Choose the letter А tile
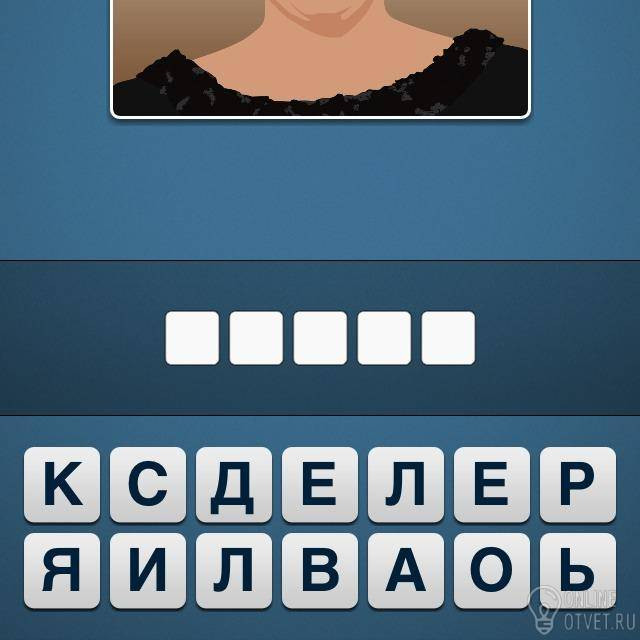The height and width of the screenshot is (640, 640). click(406, 571)
